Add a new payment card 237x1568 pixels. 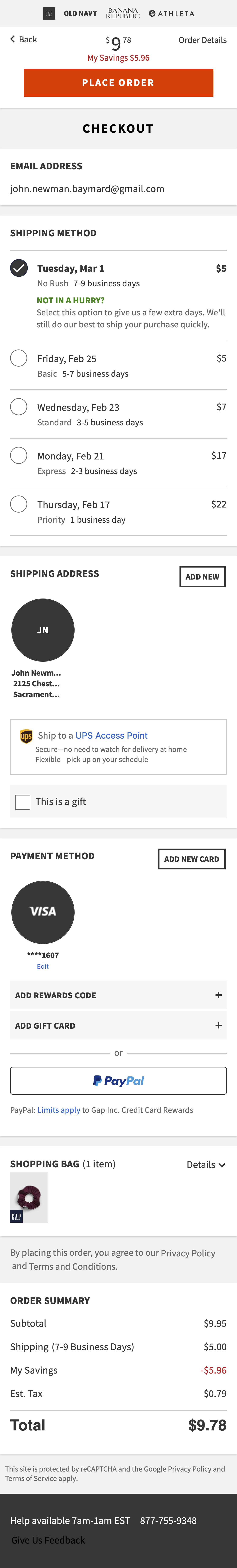coord(191,859)
